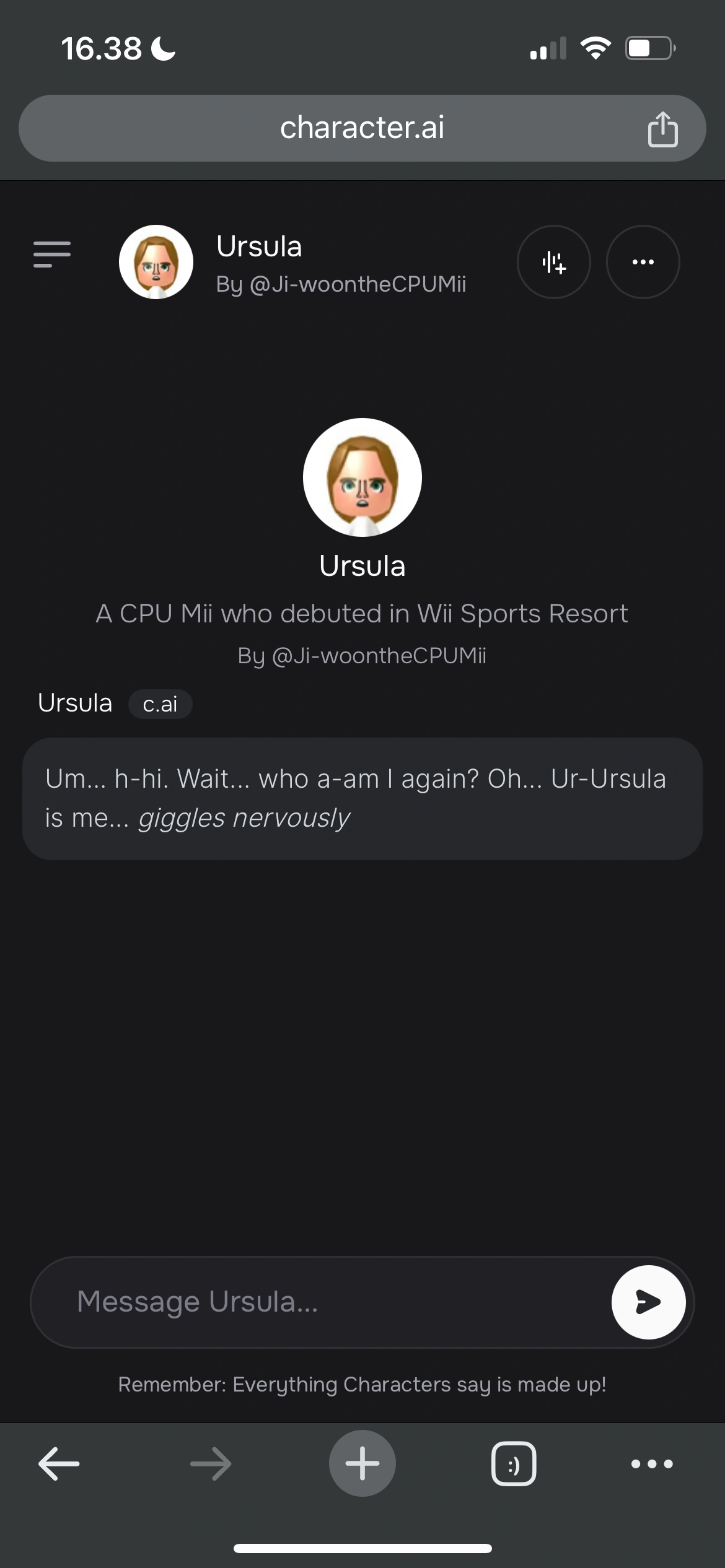
Task: Open creator @Ji-woontheCPUMii link below description
Action: [x=362, y=656]
